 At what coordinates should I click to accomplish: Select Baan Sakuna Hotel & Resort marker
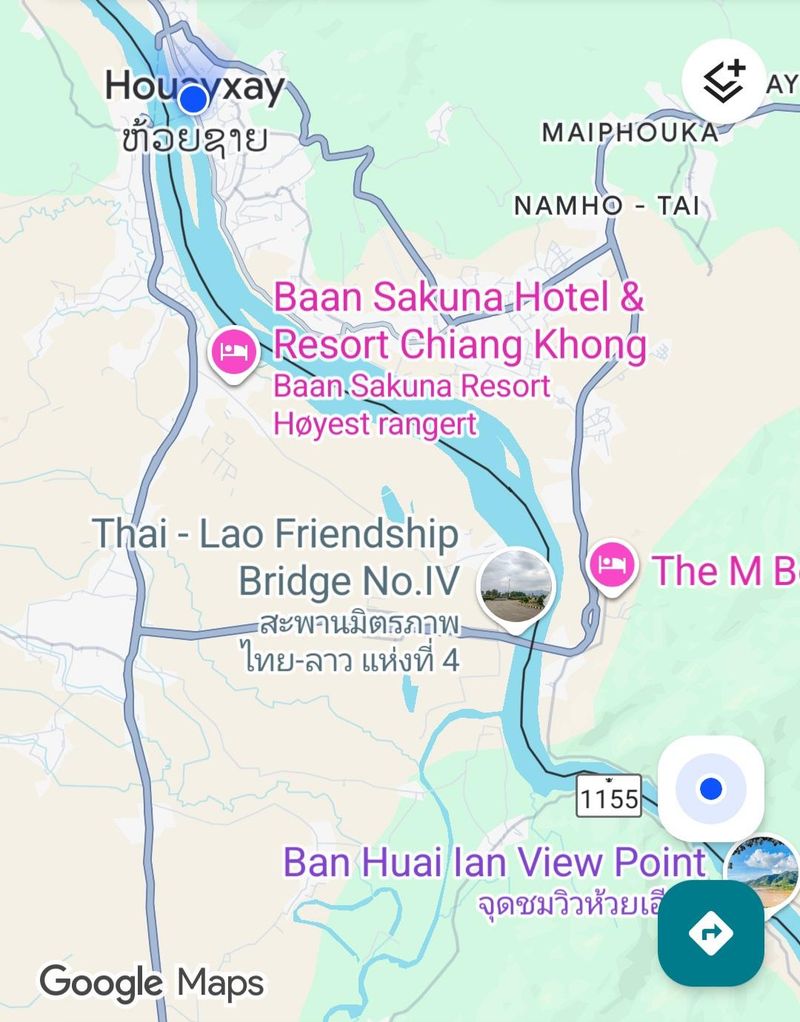coord(234,353)
